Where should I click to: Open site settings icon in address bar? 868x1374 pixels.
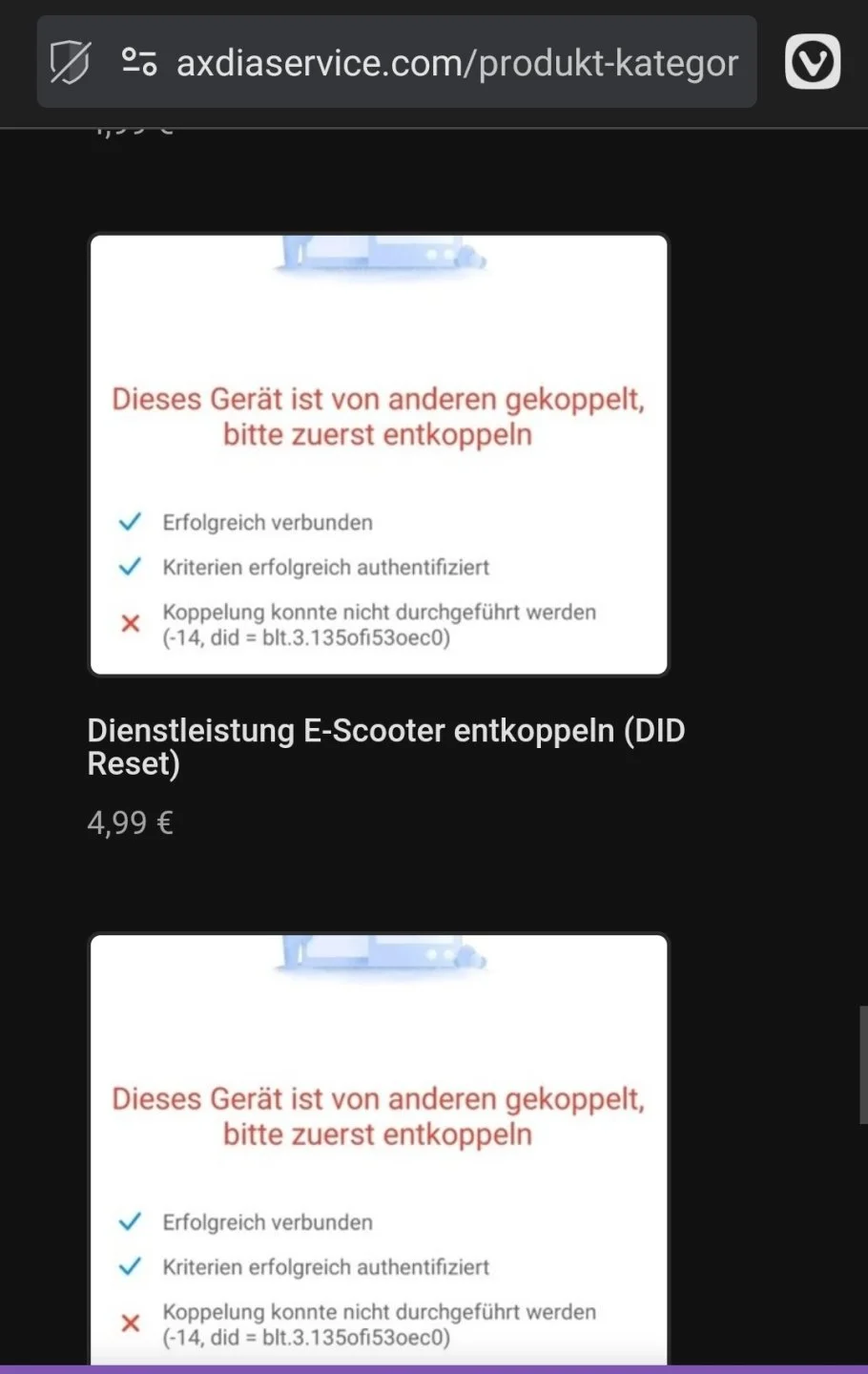pos(139,63)
